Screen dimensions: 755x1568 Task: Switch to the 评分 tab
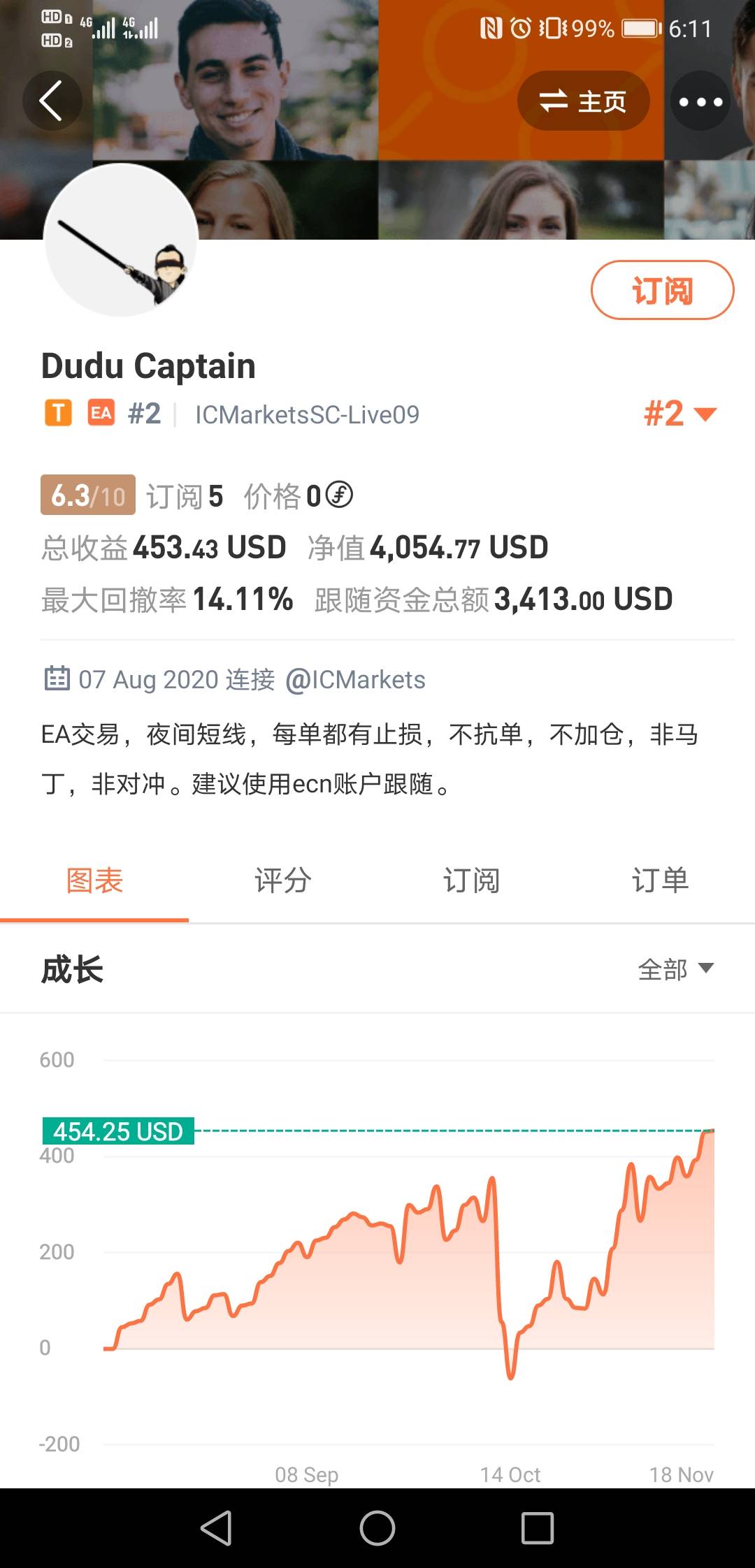pyautogui.click(x=283, y=880)
